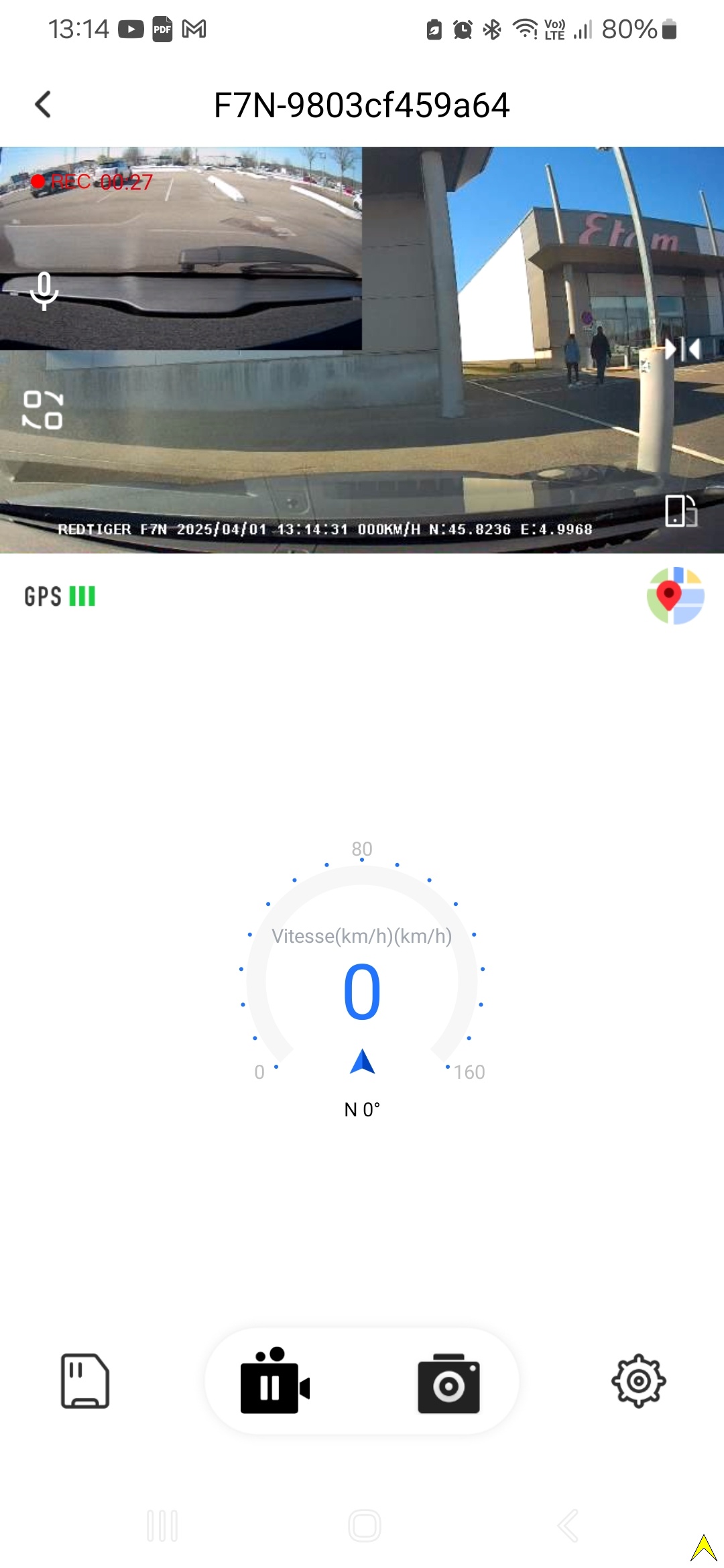The height and width of the screenshot is (1568, 724).
Task: Open the map location icon
Action: click(675, 595)
